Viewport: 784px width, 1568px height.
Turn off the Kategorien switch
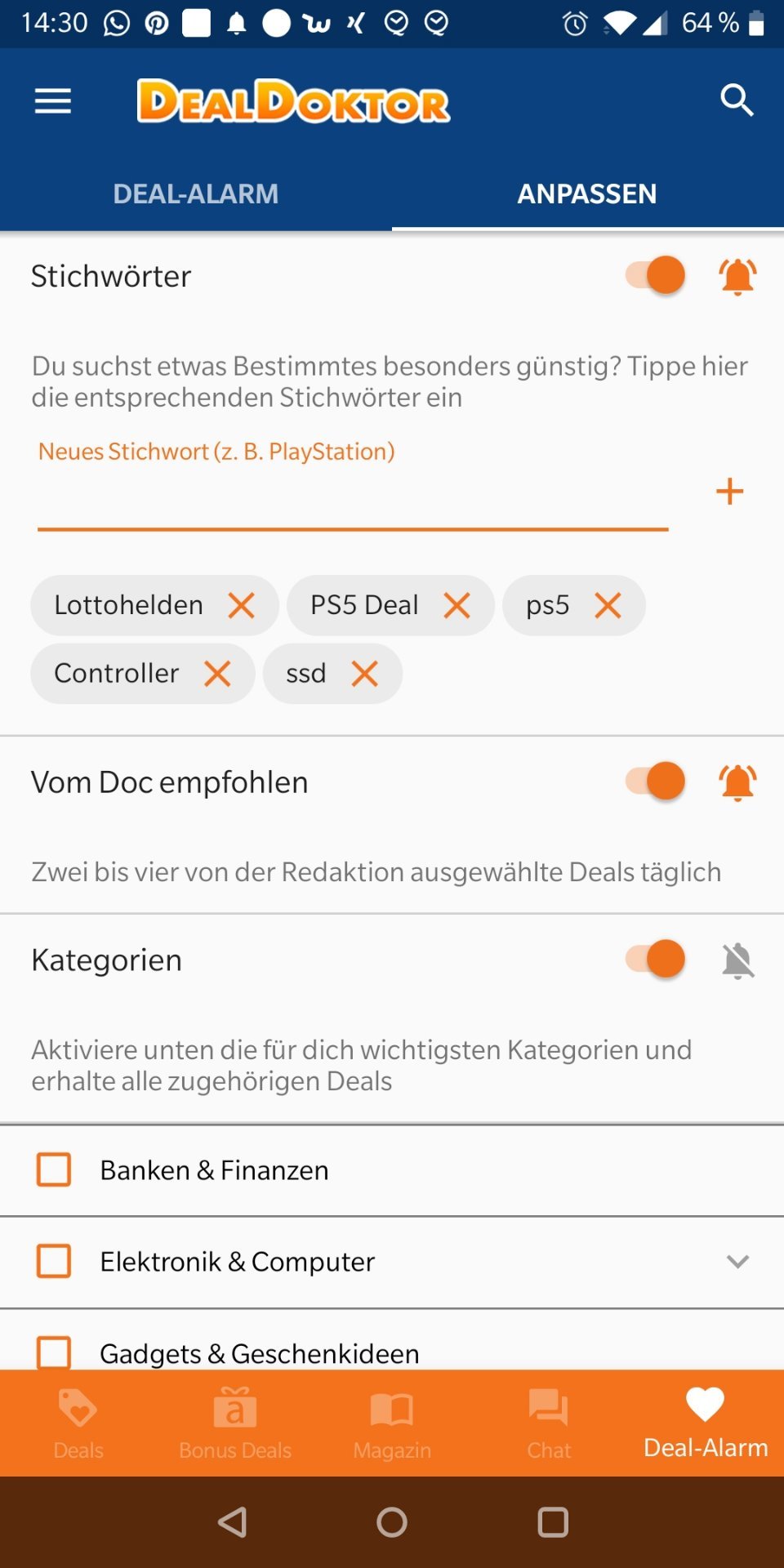point(655,959)
